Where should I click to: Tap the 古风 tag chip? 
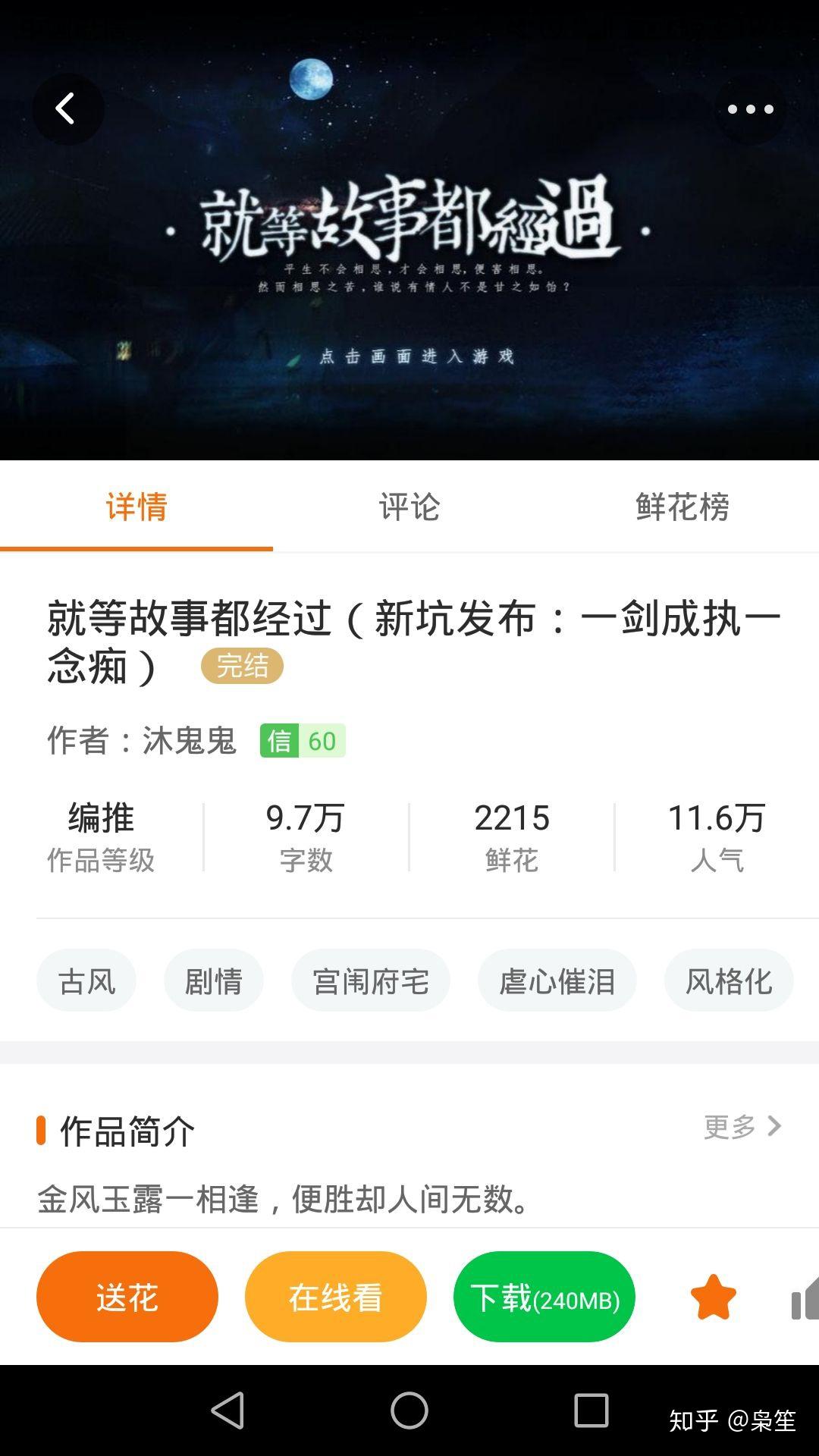86,981
